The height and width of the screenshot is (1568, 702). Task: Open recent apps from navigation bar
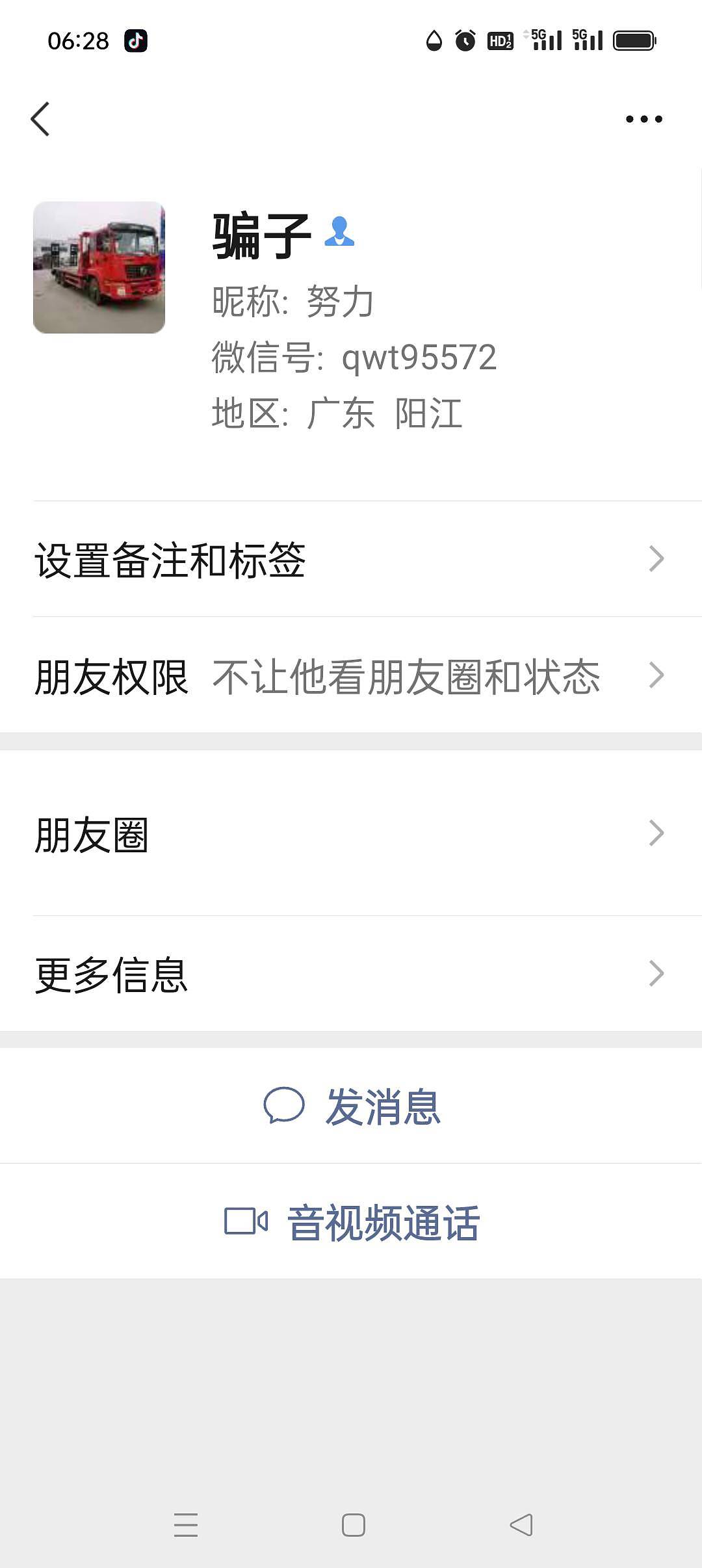tap(186, 1524)
